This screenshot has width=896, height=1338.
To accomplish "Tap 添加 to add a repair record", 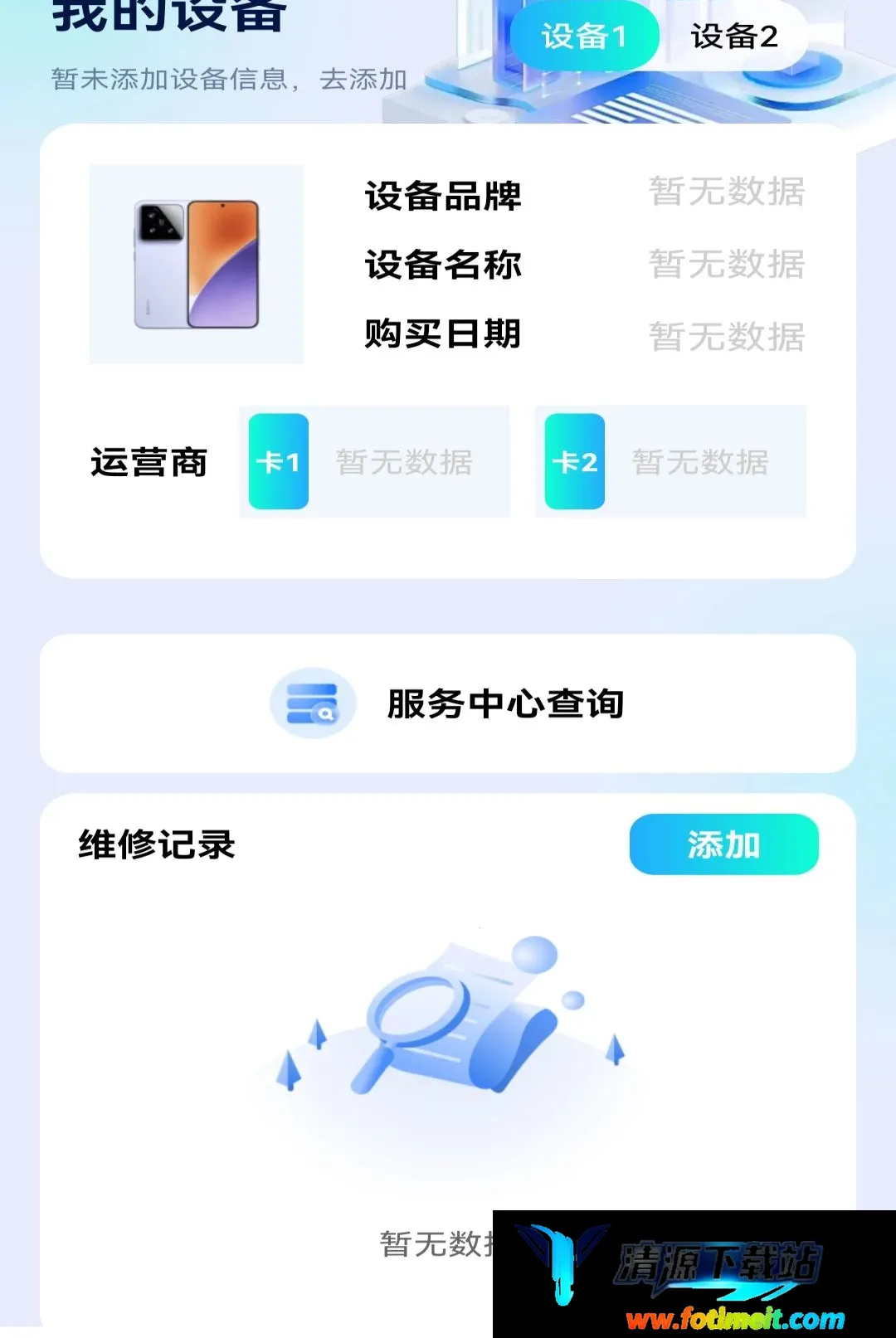I will [723, 844].
